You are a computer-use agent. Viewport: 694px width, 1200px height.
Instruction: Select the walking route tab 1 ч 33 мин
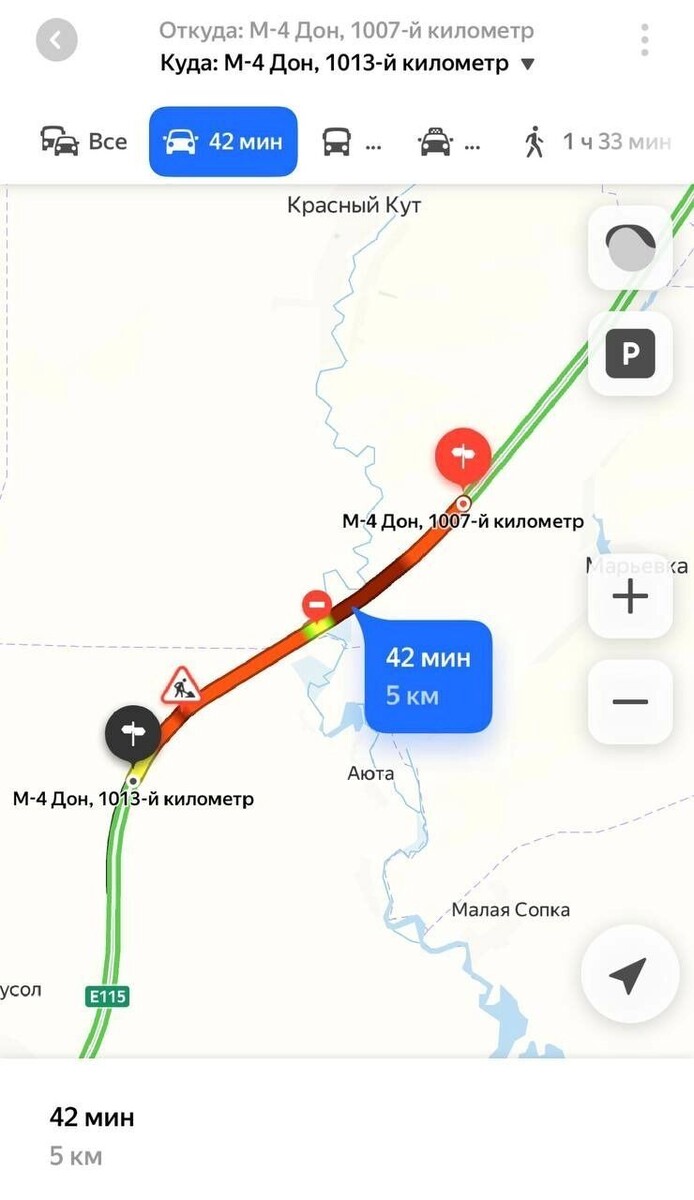597,143
